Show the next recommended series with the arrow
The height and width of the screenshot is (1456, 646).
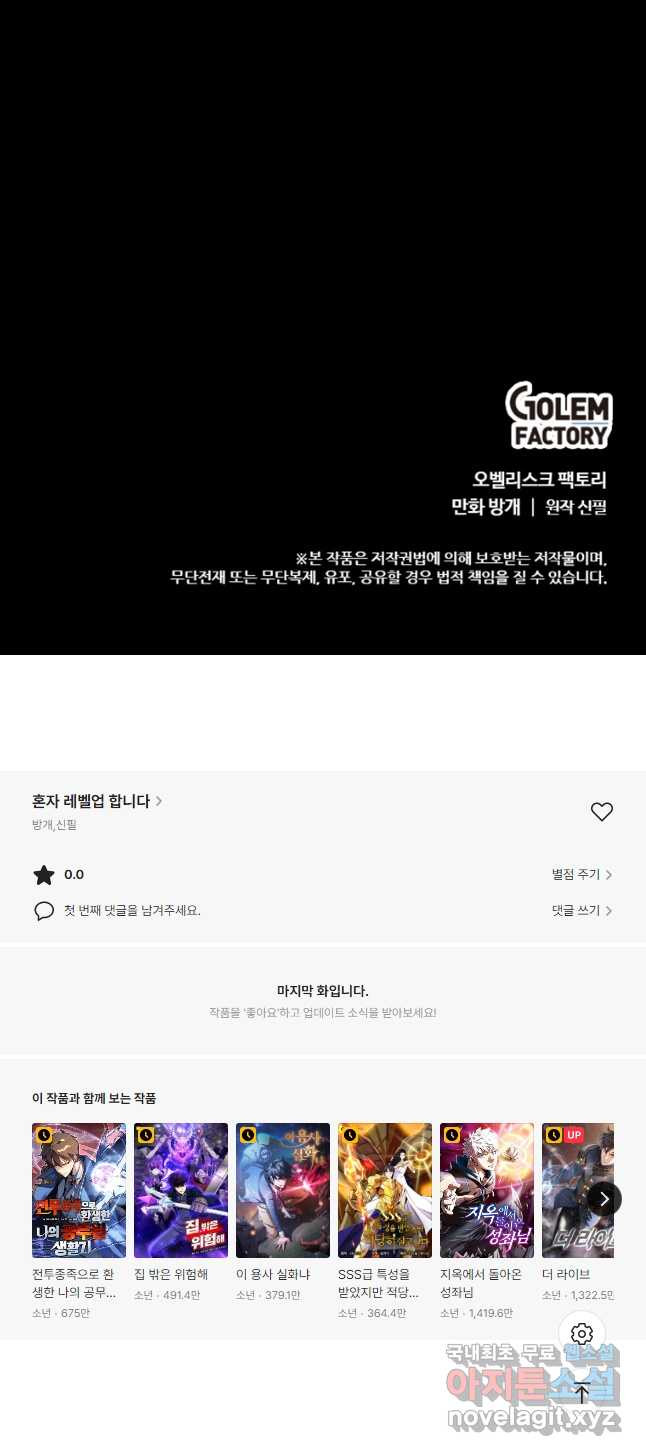click(604, 1198)
